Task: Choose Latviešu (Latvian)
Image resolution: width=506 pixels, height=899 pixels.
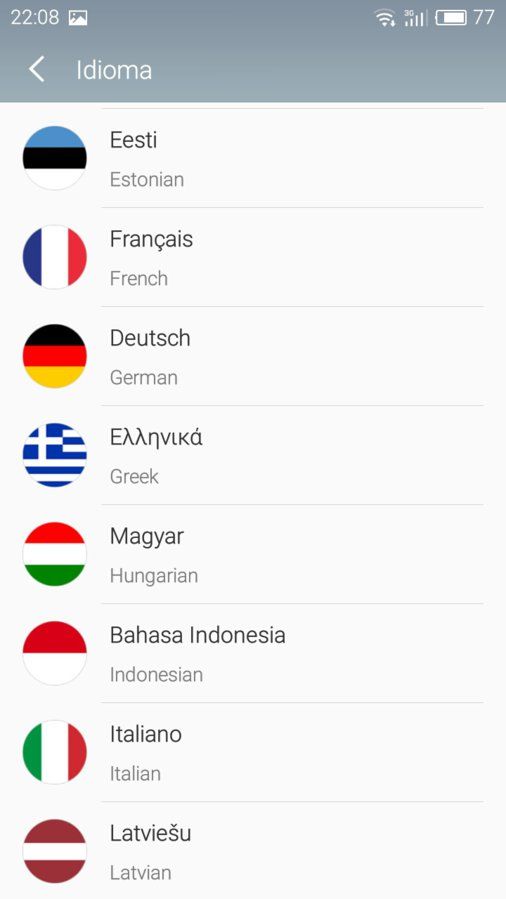Action: (x=253, y=851)
